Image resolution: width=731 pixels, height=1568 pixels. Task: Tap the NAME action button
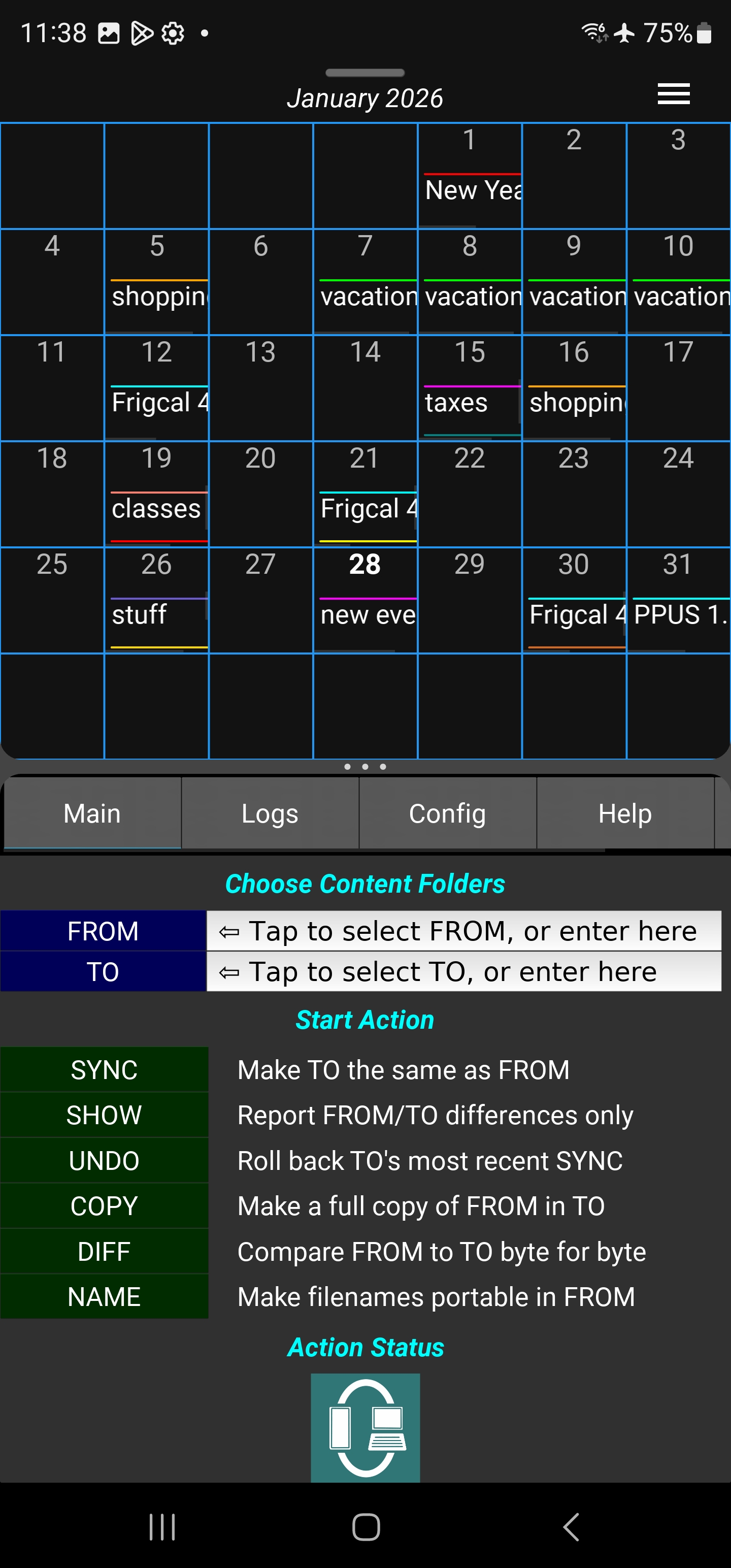104,1296
